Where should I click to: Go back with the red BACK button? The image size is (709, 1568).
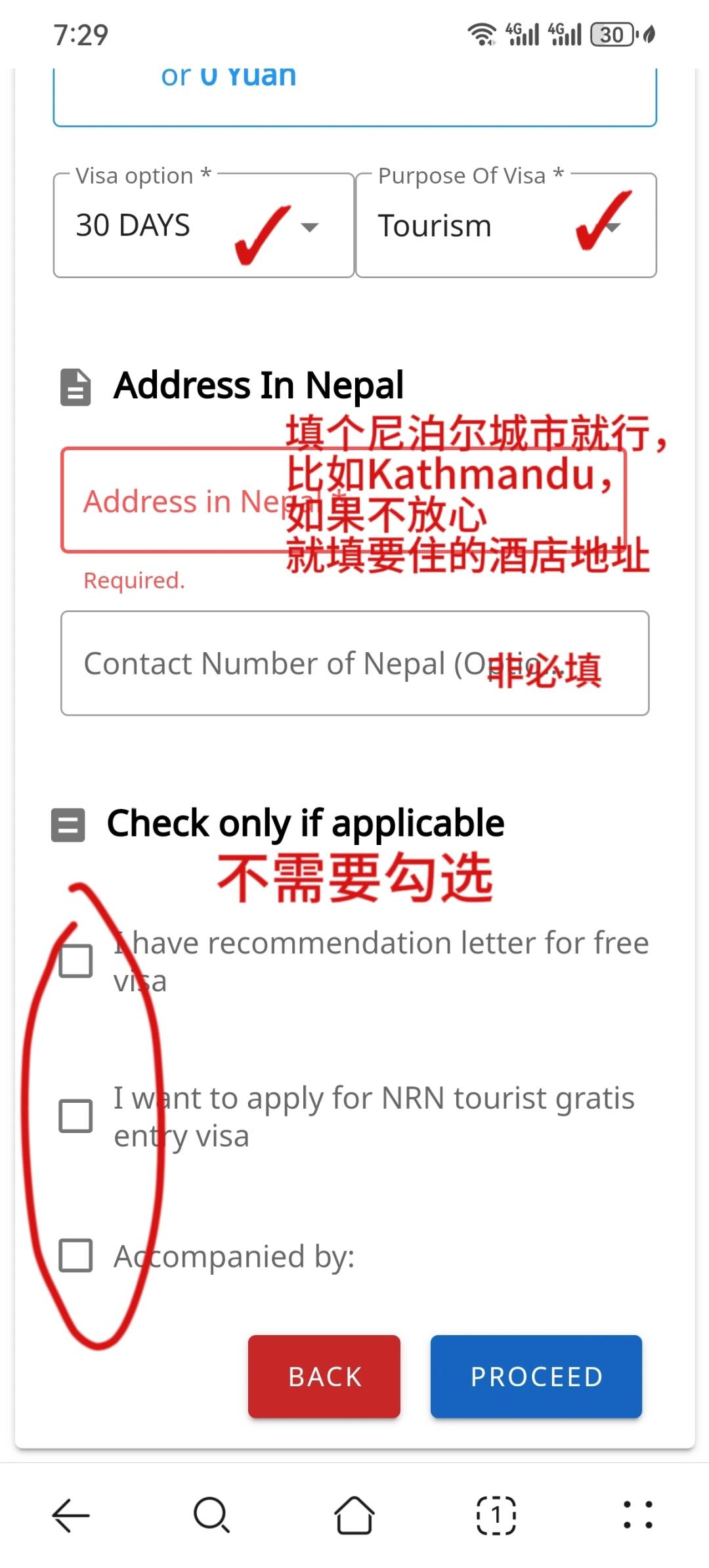(324, 1376)
